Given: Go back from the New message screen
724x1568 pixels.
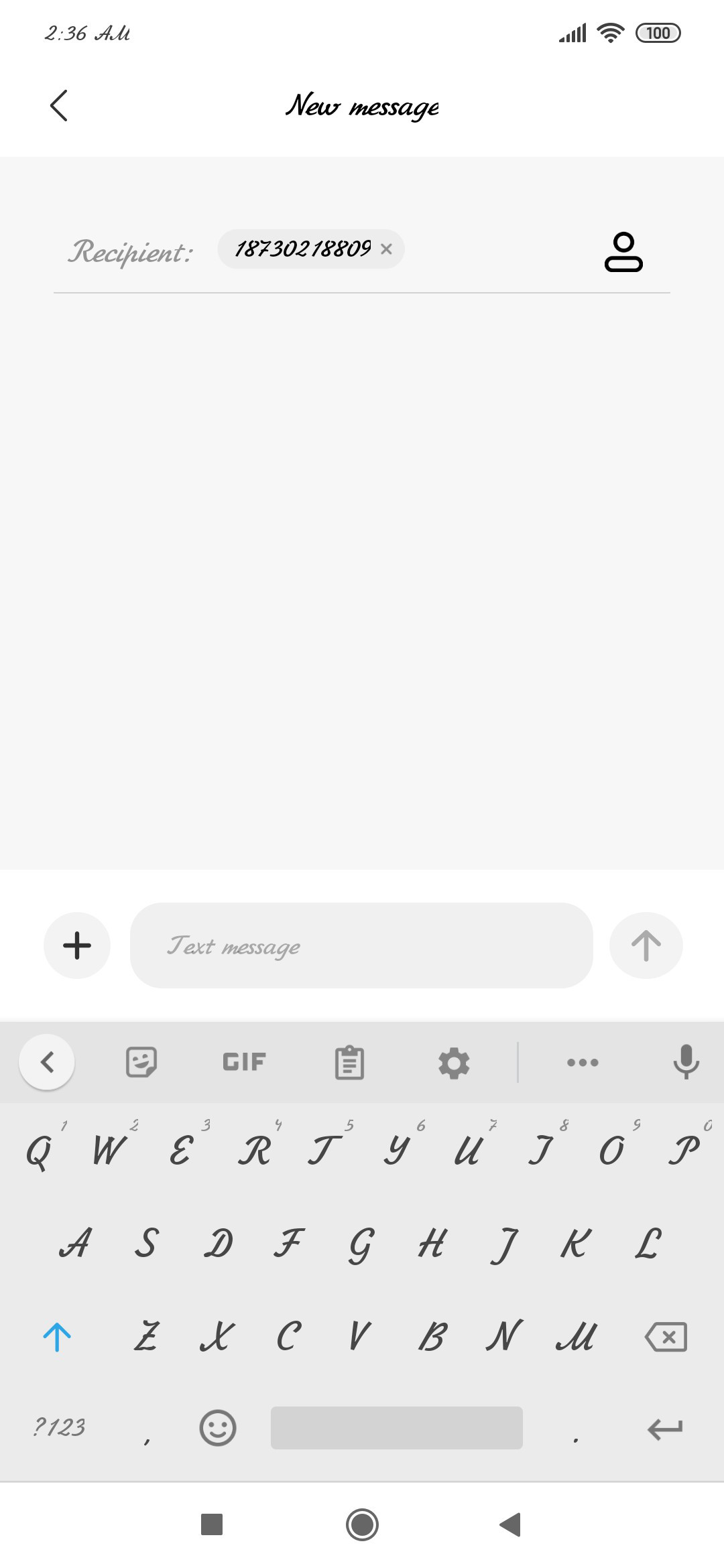Looking at the screenshot, I should coord(59,106).
